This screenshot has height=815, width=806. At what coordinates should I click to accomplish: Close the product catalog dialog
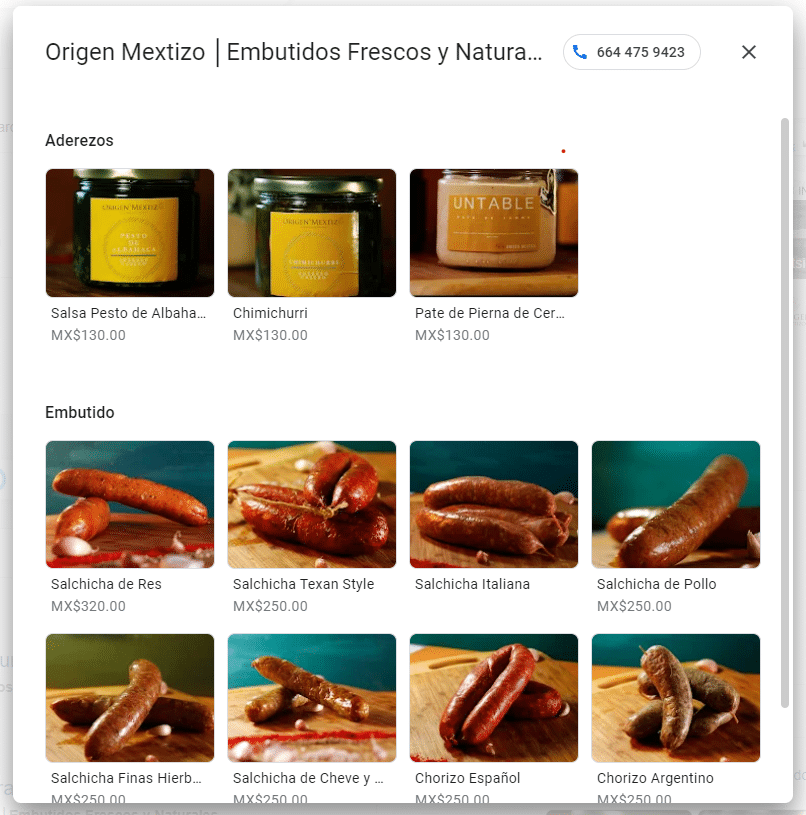coord(749,52)
